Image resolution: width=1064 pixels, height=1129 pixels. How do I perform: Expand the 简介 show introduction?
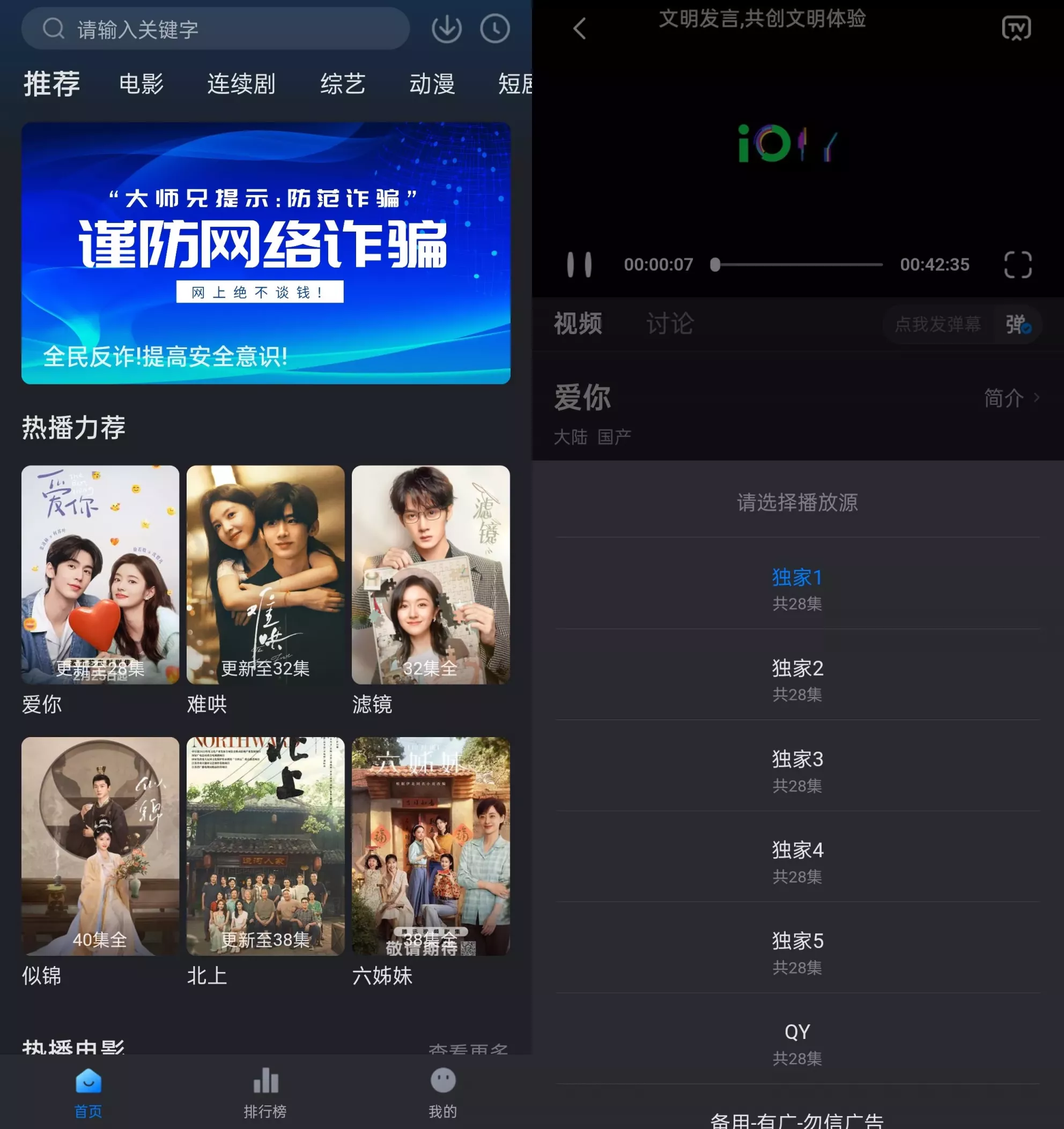1011,398
